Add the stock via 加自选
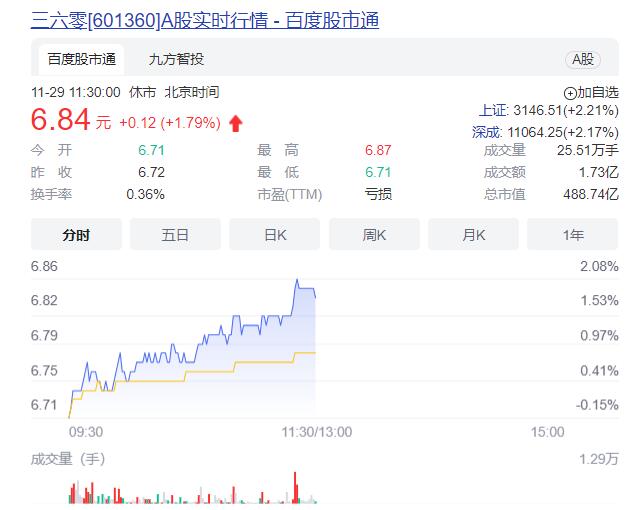 point(591,92)
